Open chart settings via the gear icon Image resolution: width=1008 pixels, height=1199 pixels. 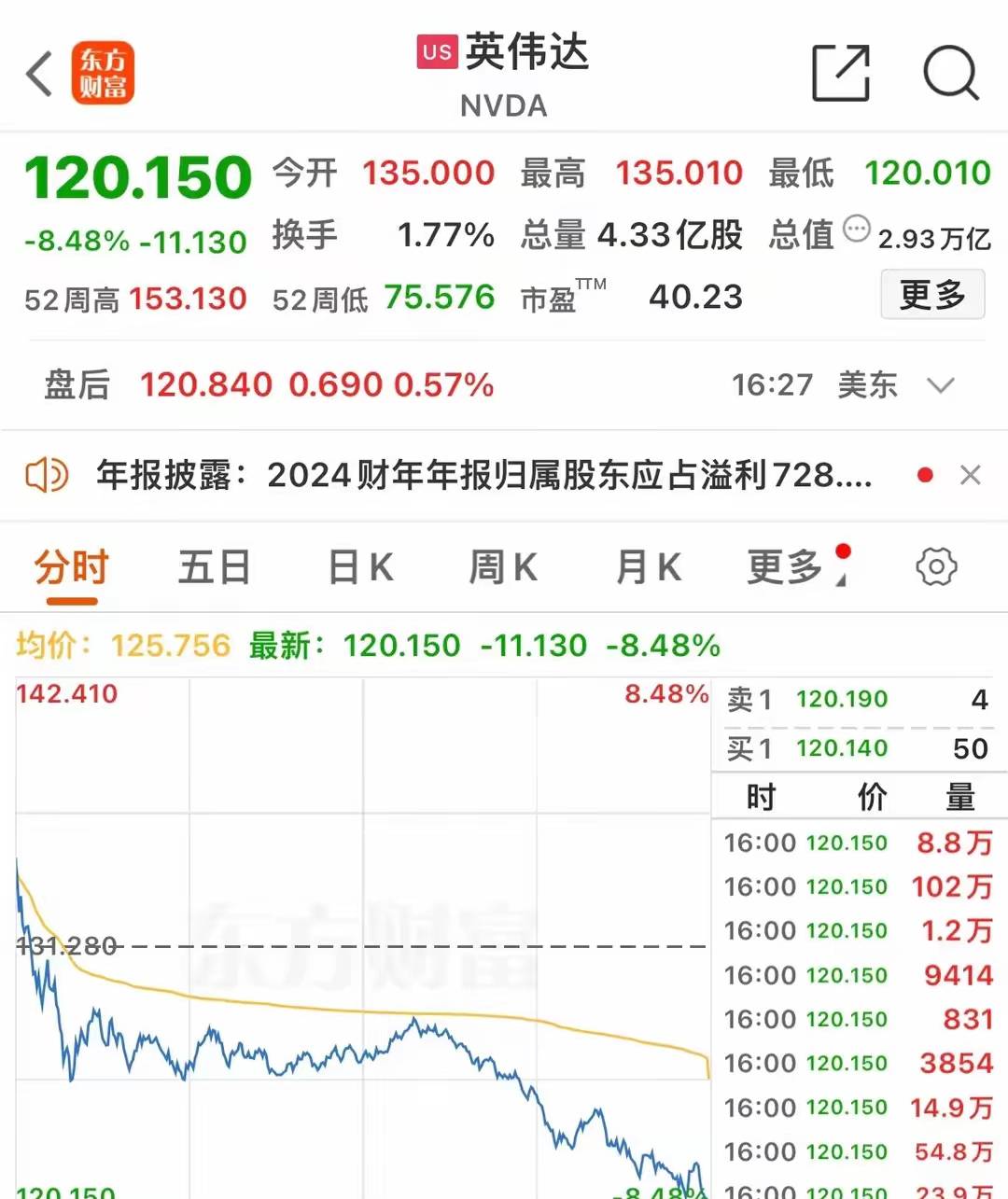(936, 565)
